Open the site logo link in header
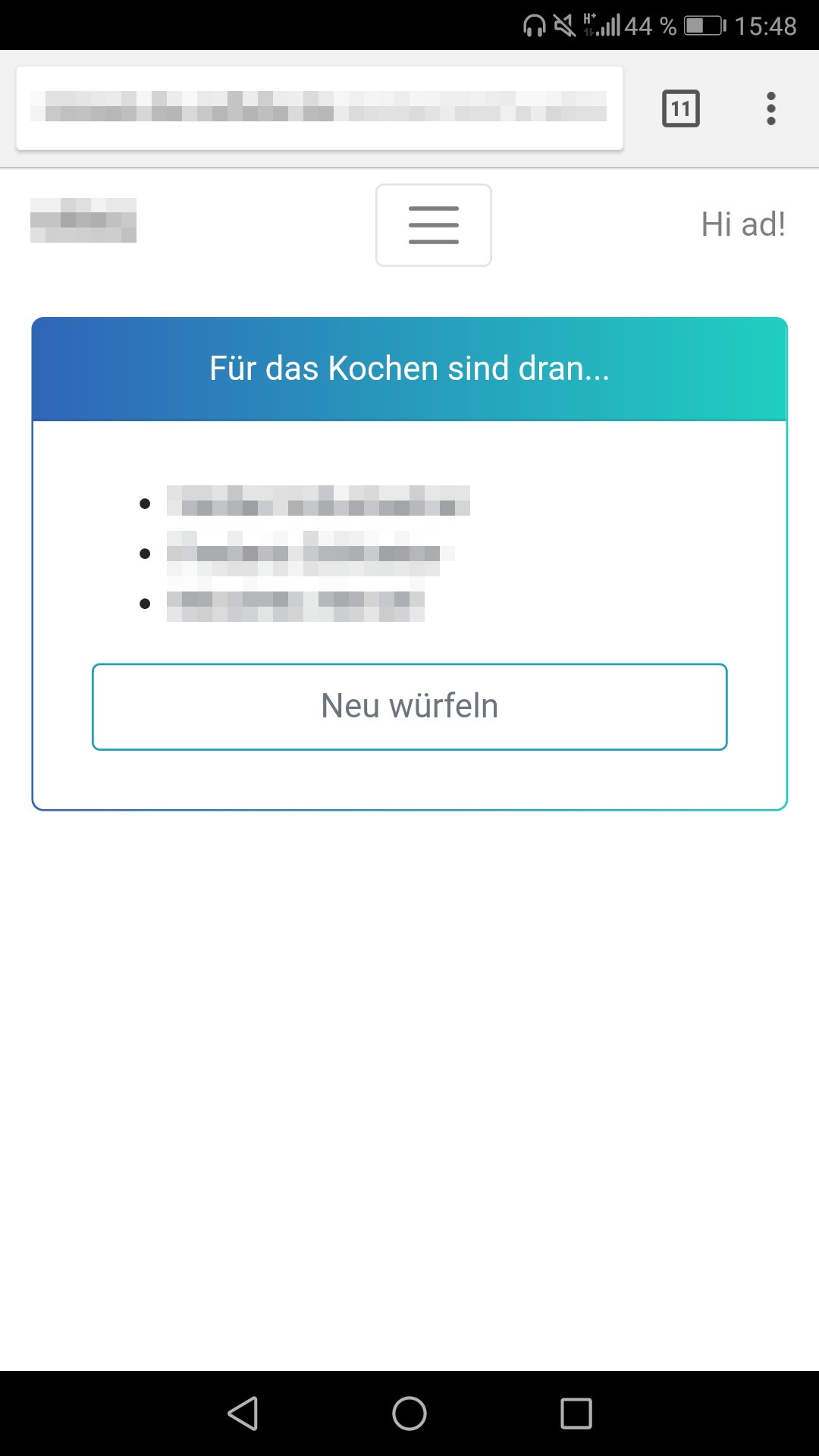 click(x=83, y=221)
